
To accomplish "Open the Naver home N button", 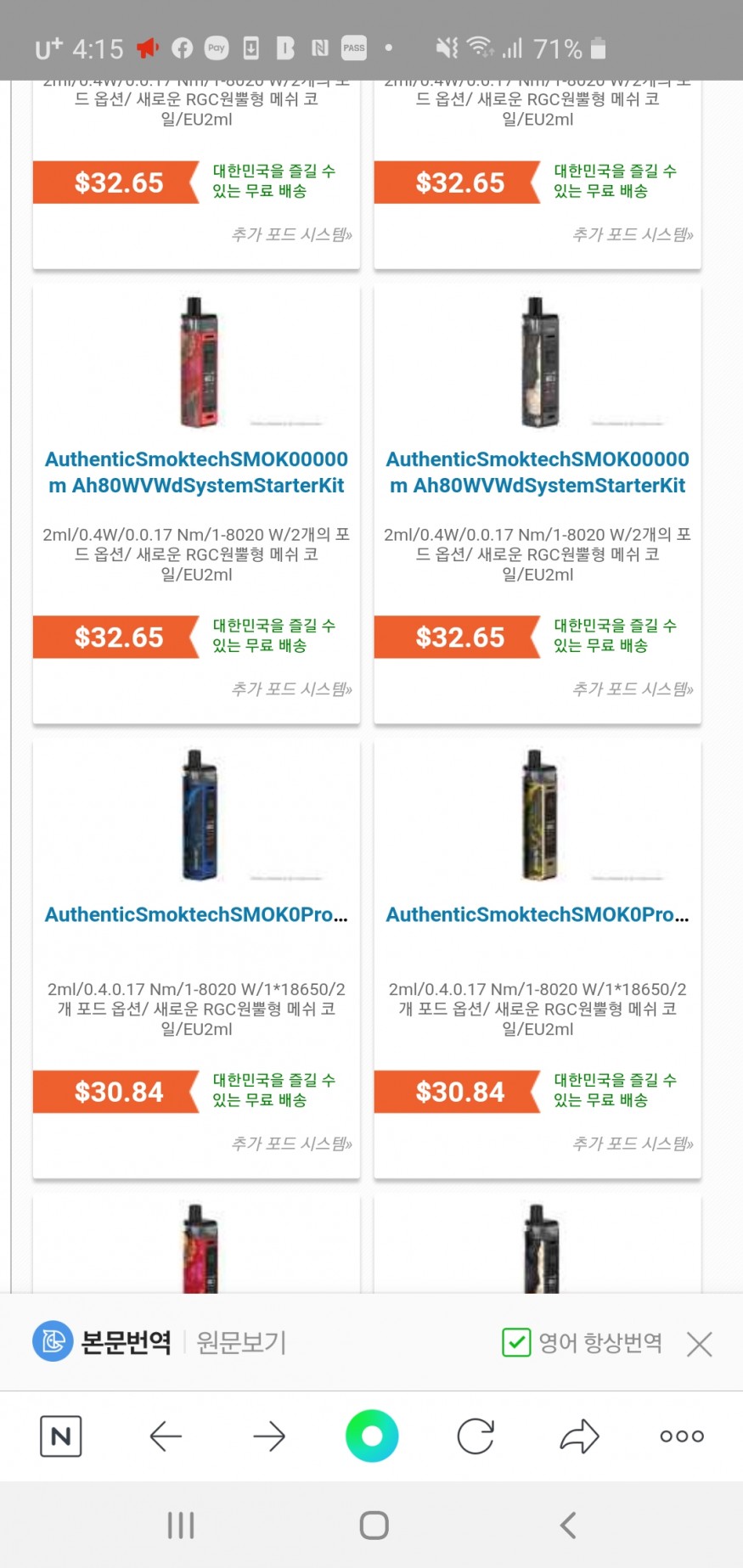I will click(61, 1436).
